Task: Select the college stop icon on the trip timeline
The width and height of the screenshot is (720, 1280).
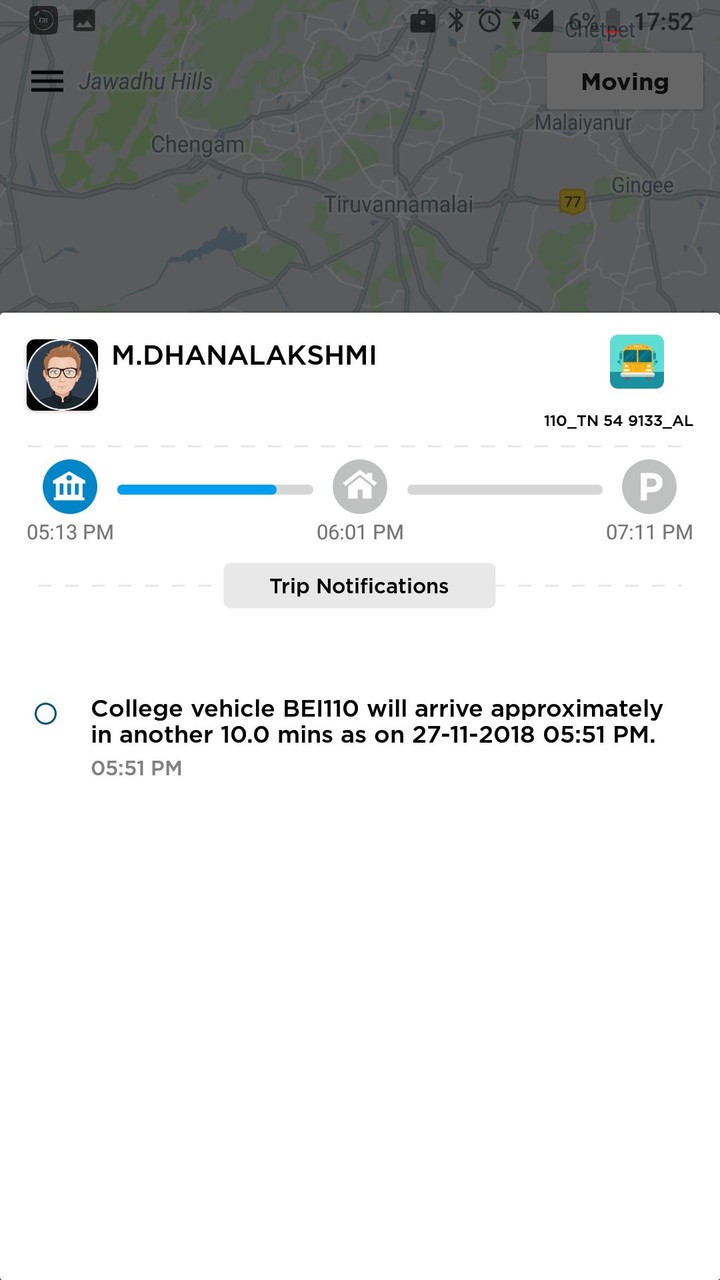Action: 69,486
